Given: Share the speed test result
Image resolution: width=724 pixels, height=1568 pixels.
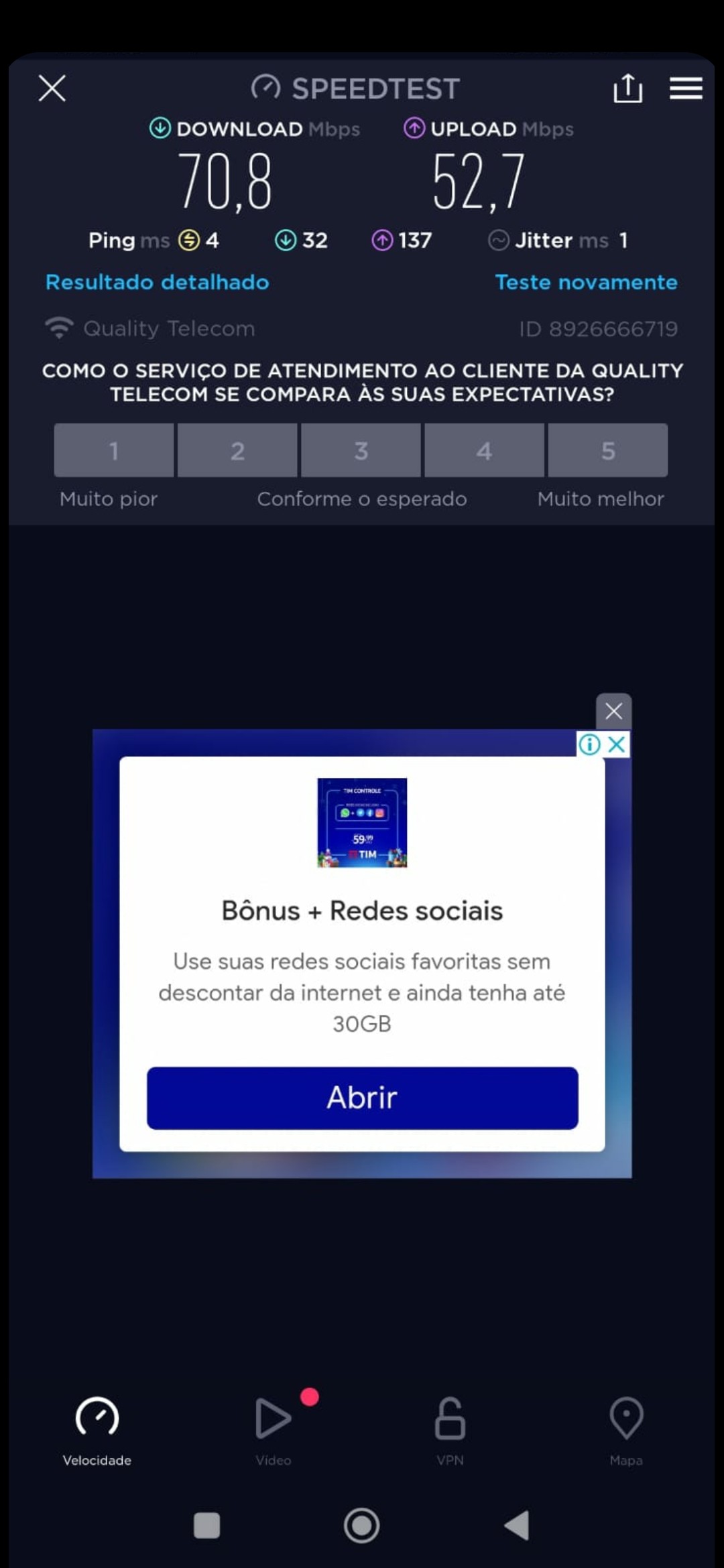Looking at the screenshot, I should [627, 88].
